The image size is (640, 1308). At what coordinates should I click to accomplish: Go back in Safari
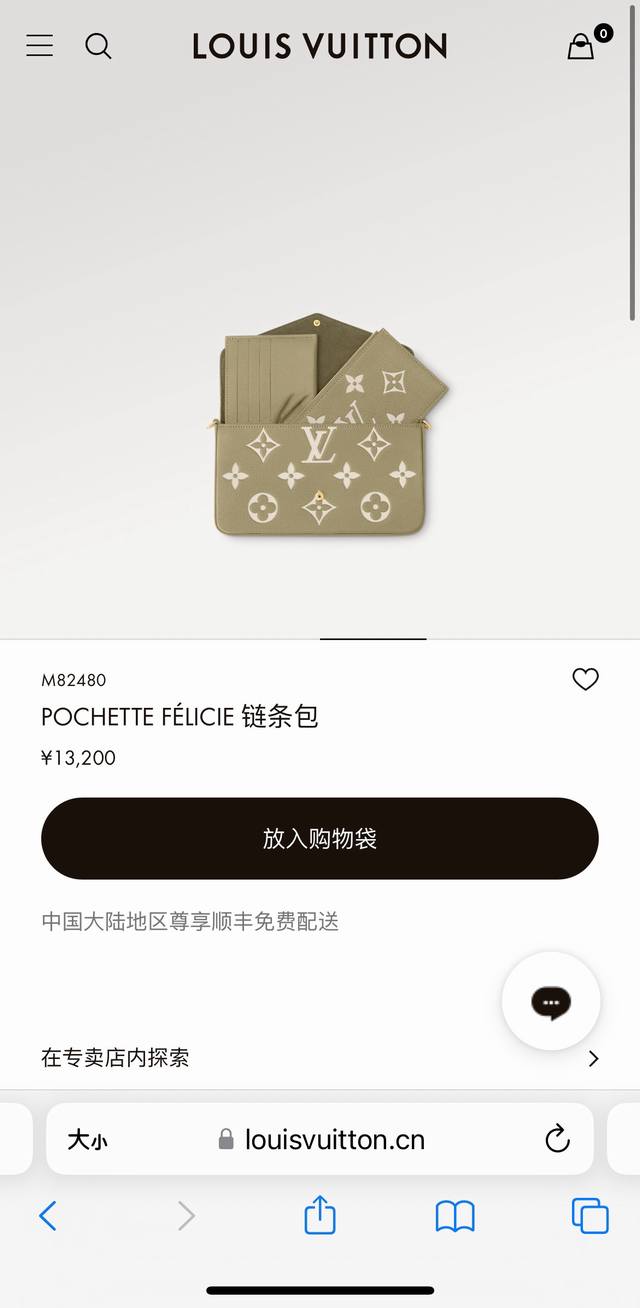coord(47,1216)
